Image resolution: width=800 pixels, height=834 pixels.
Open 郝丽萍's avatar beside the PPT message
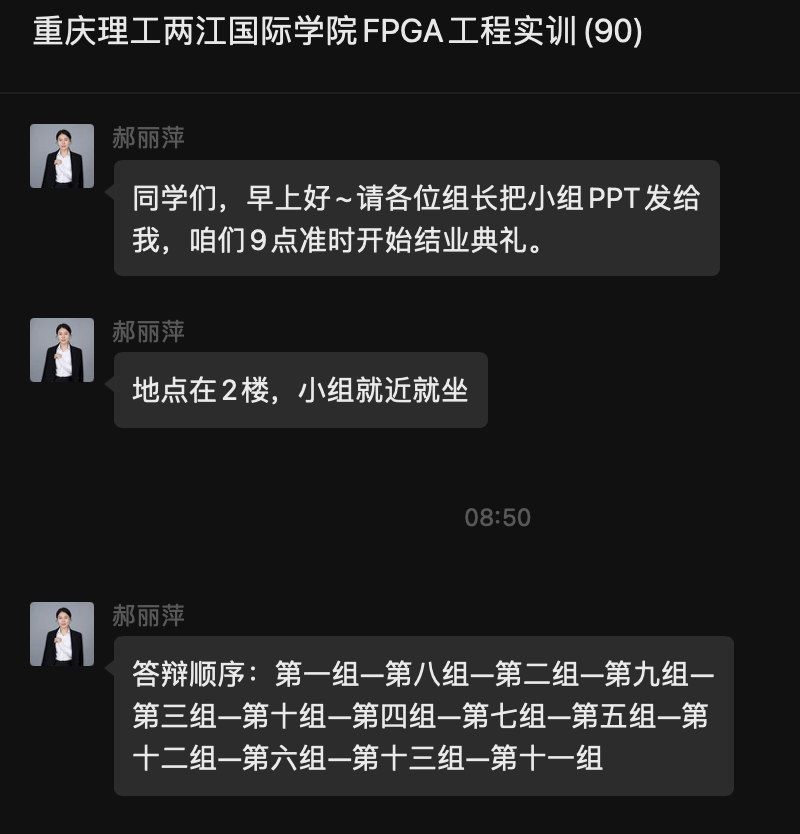[x=62, y=156]
